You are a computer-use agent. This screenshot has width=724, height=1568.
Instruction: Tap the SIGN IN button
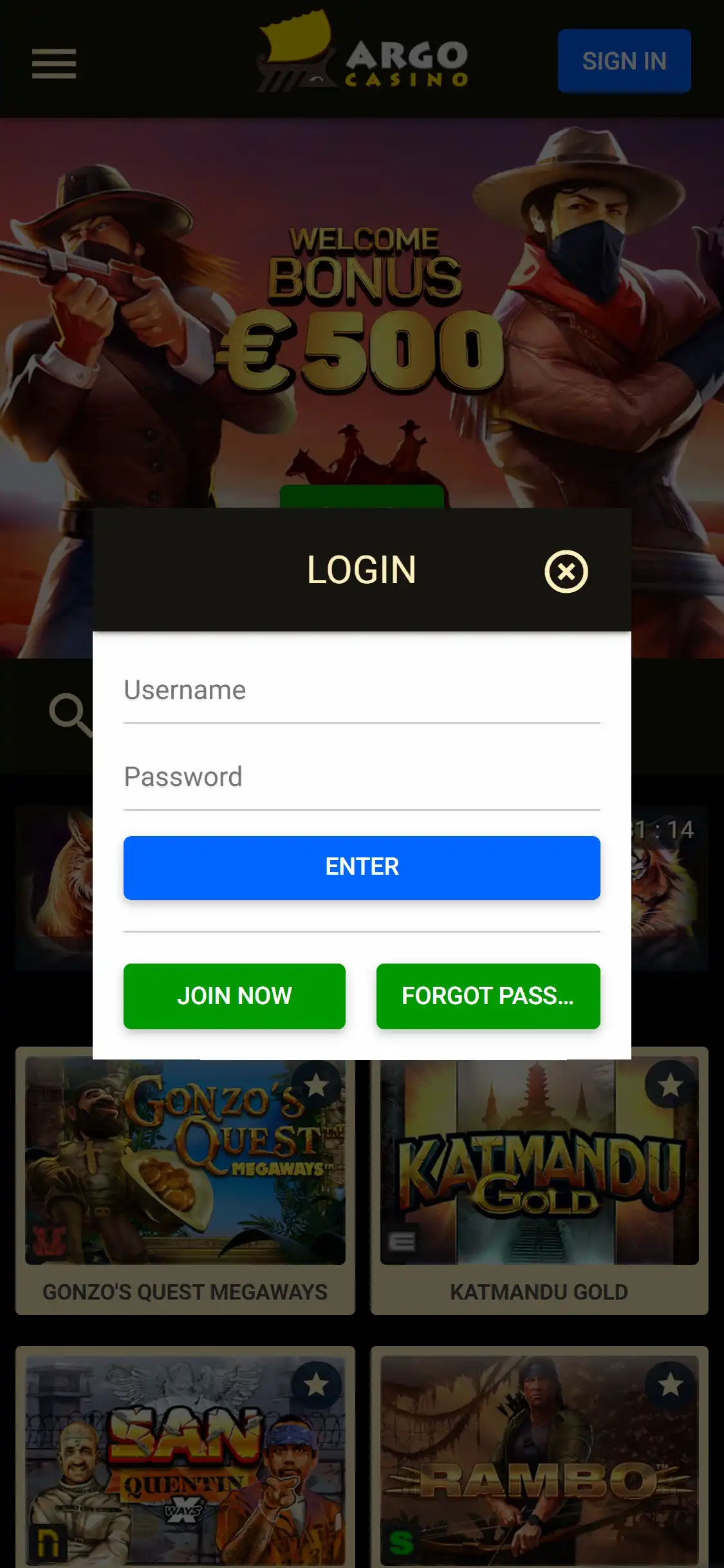tap(624, 61)
